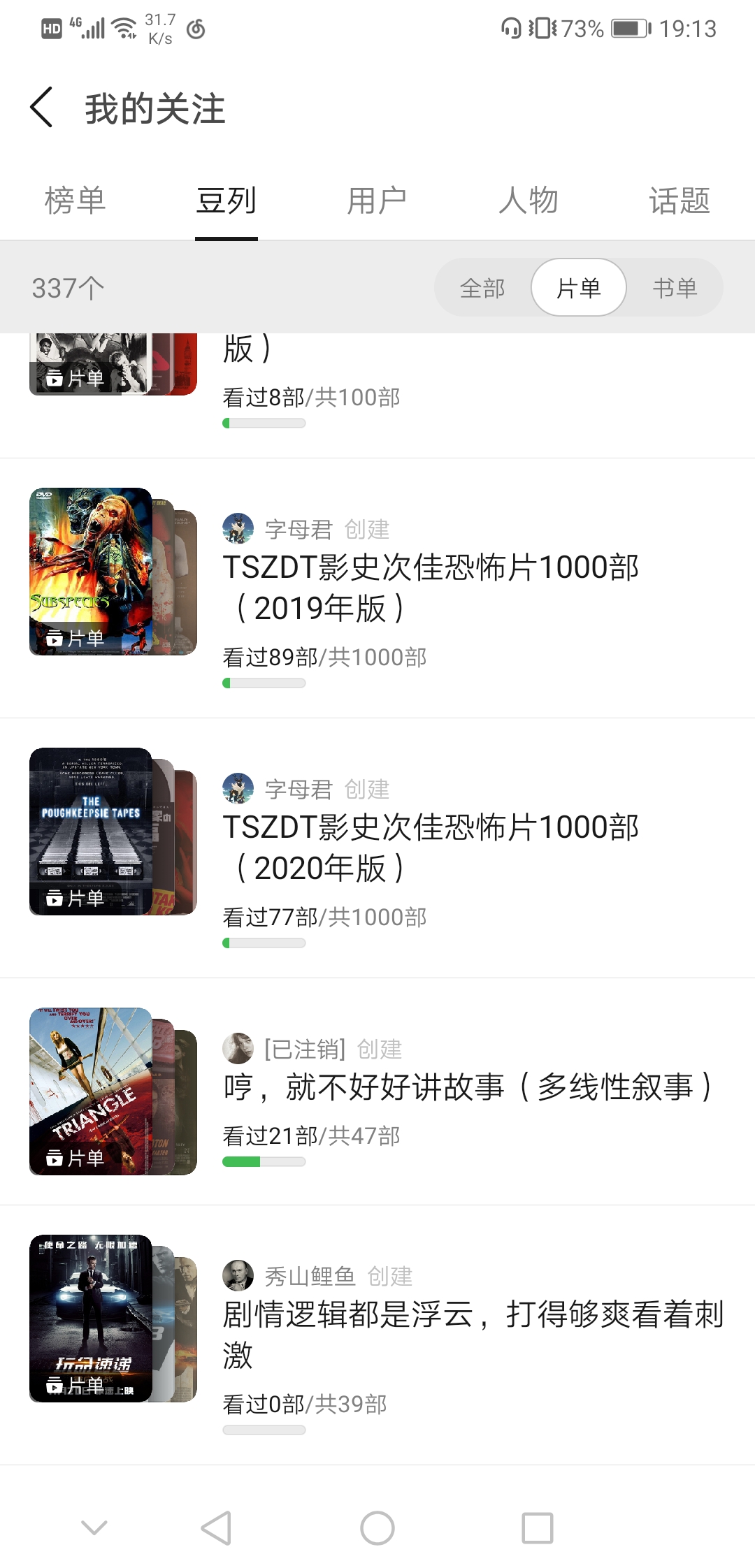Open 哼，就不好好讲故事（多线性叙事）list

click(377, 1091)
